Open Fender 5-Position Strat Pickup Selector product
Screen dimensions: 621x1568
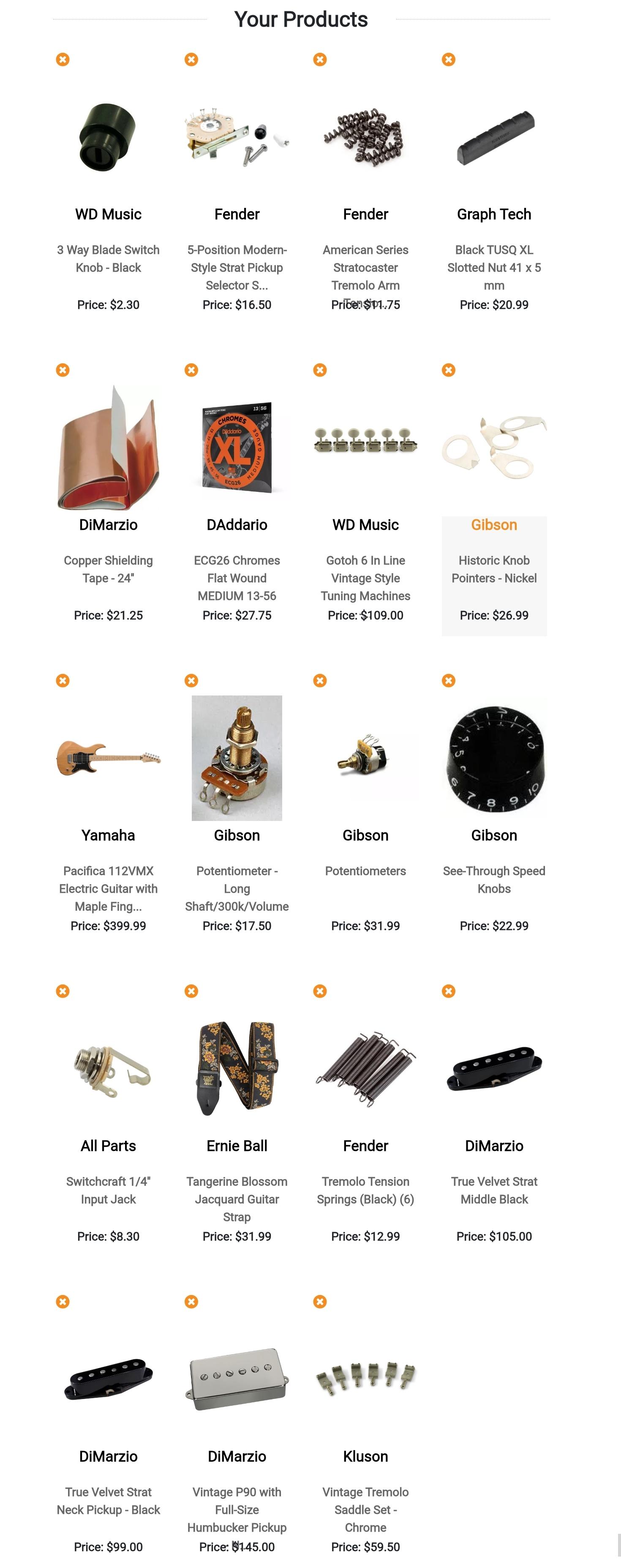coord(237,267)
